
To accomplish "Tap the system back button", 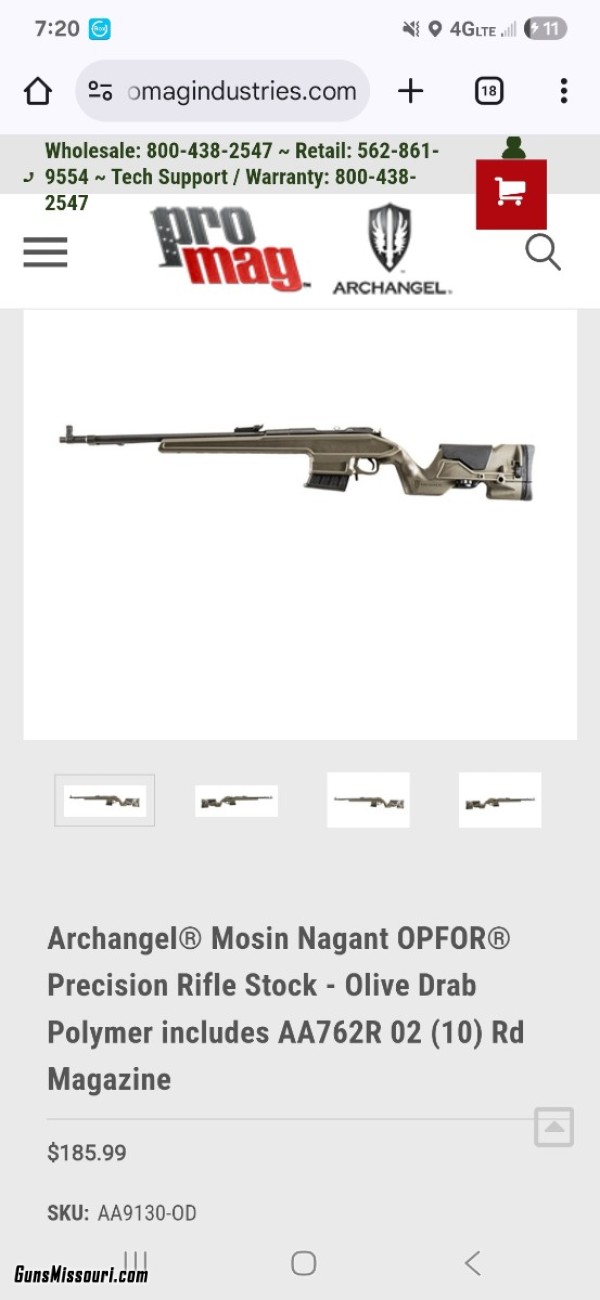I will 473,1263.
